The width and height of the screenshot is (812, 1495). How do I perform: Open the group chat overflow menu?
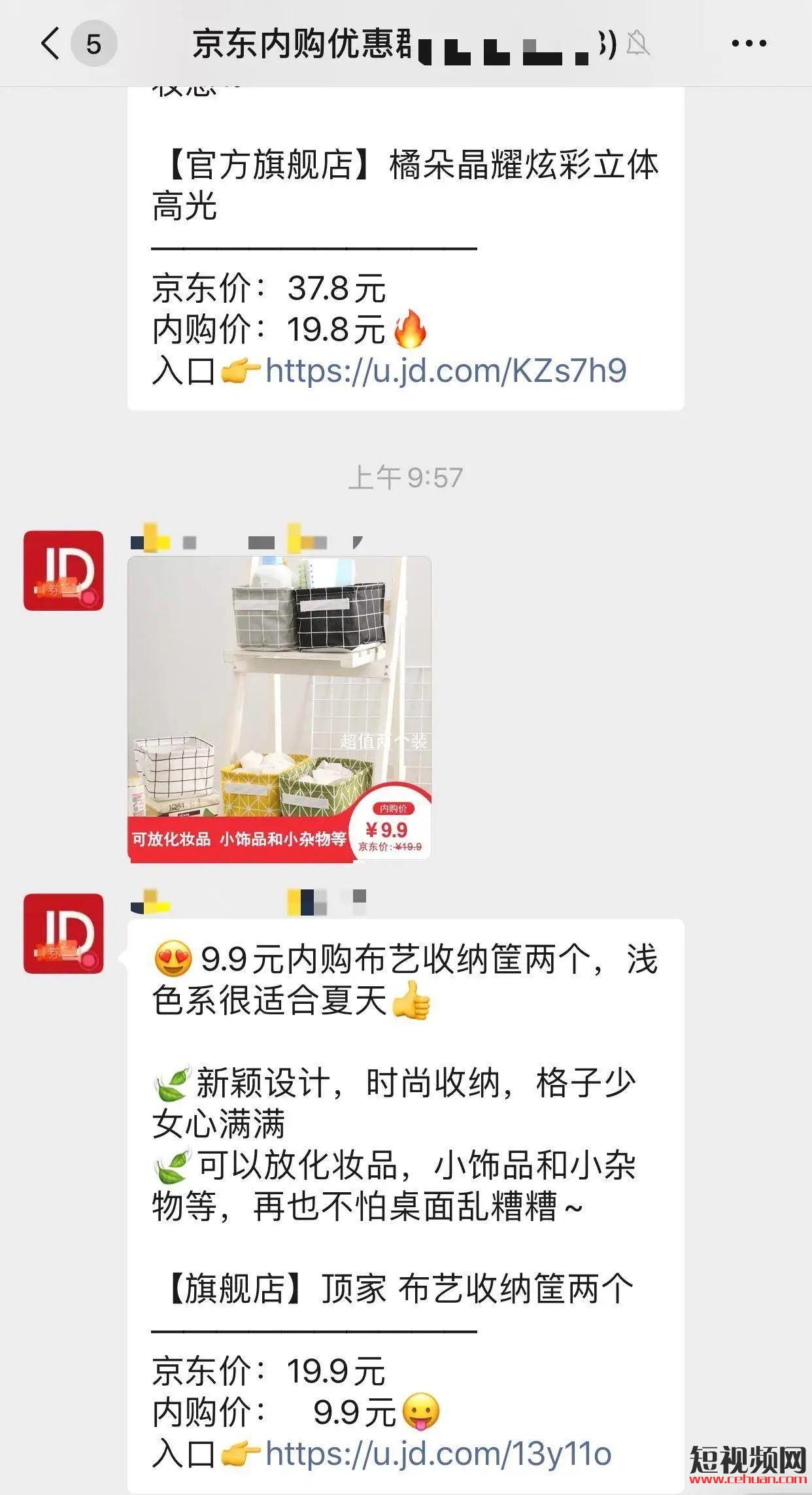tap(749, 44)
